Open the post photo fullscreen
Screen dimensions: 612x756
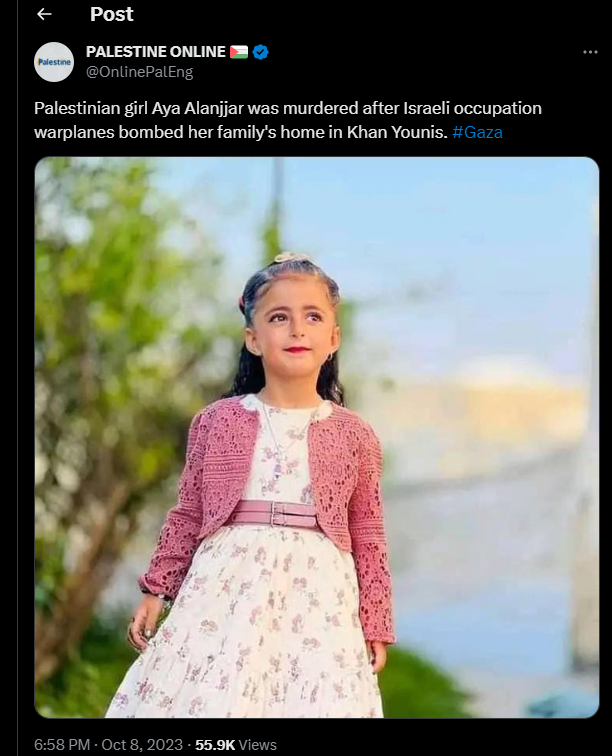coord(316,437)
